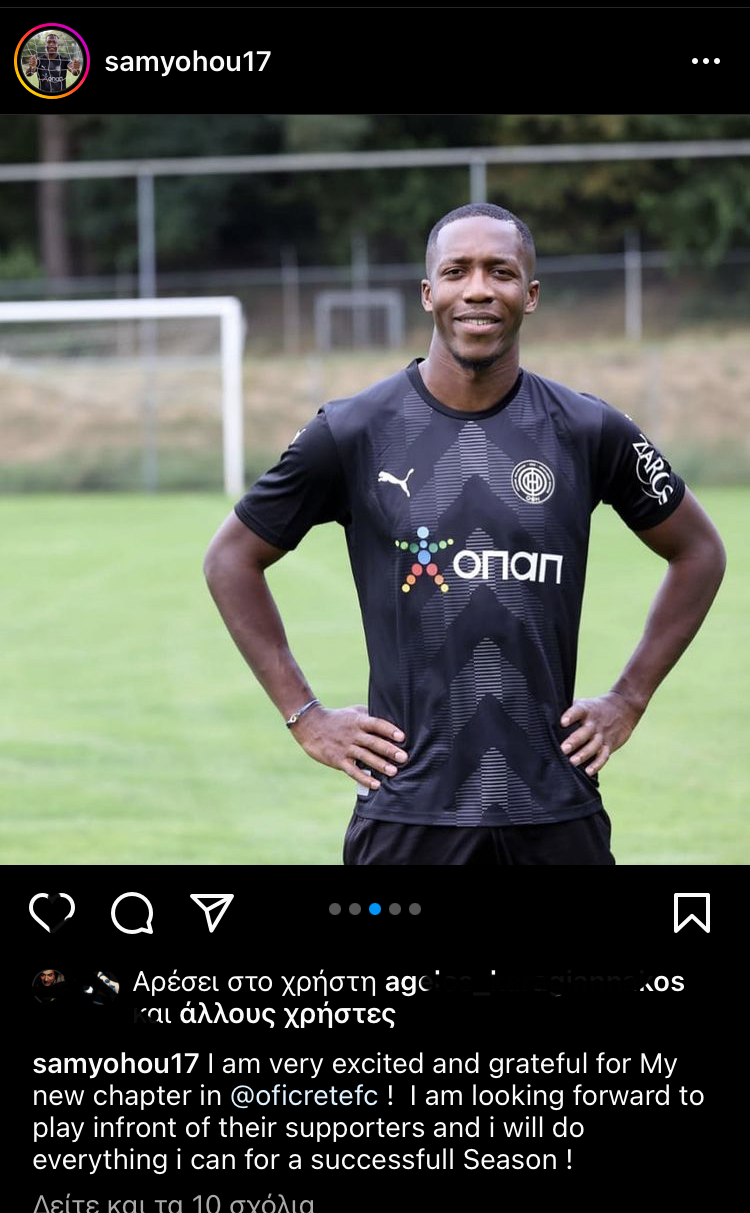Open samyohou17's story from the profile picture
750x1213 pixels.
pyautogui.click(x=52, y=62)
